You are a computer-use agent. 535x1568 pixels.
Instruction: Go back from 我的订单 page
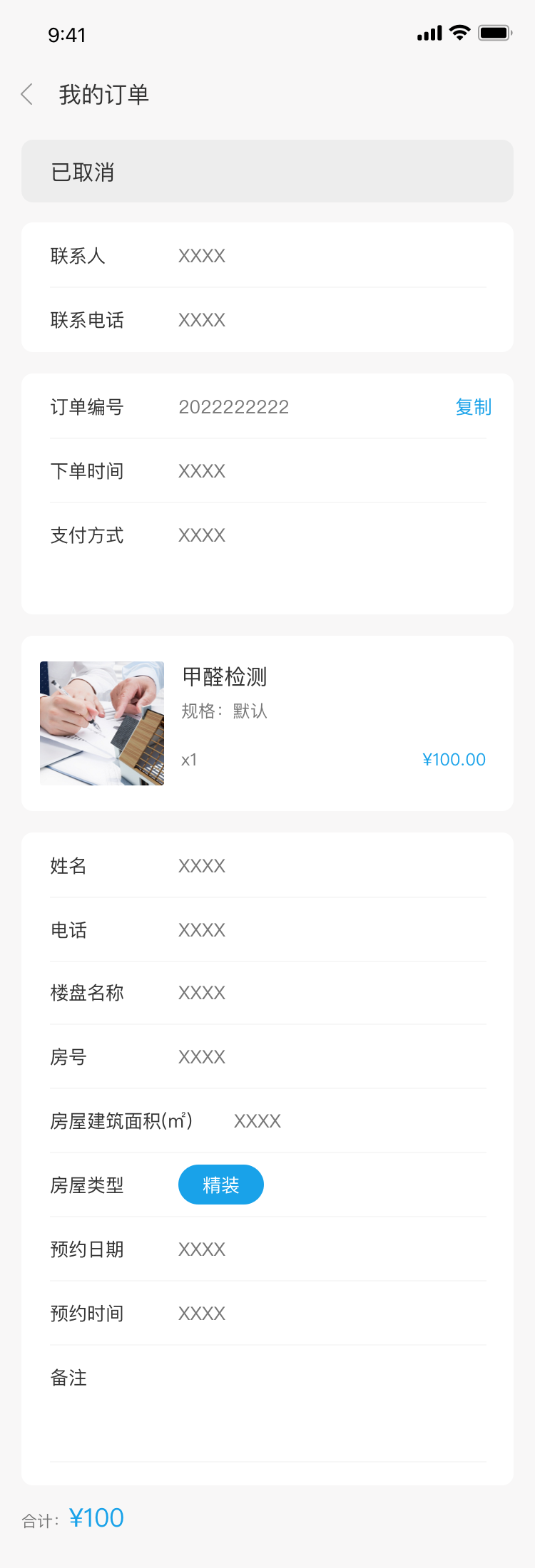[x=27, y=94]
